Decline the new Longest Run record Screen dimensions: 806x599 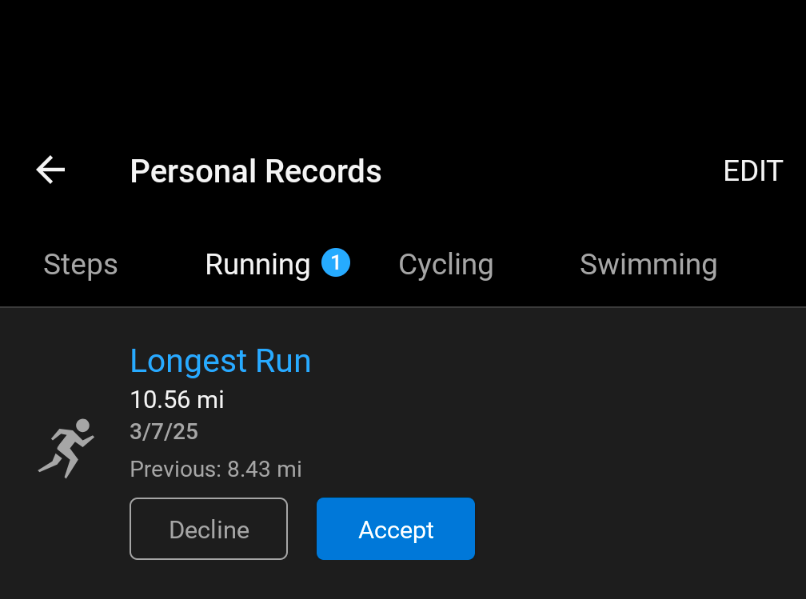[x=209, y=529]
